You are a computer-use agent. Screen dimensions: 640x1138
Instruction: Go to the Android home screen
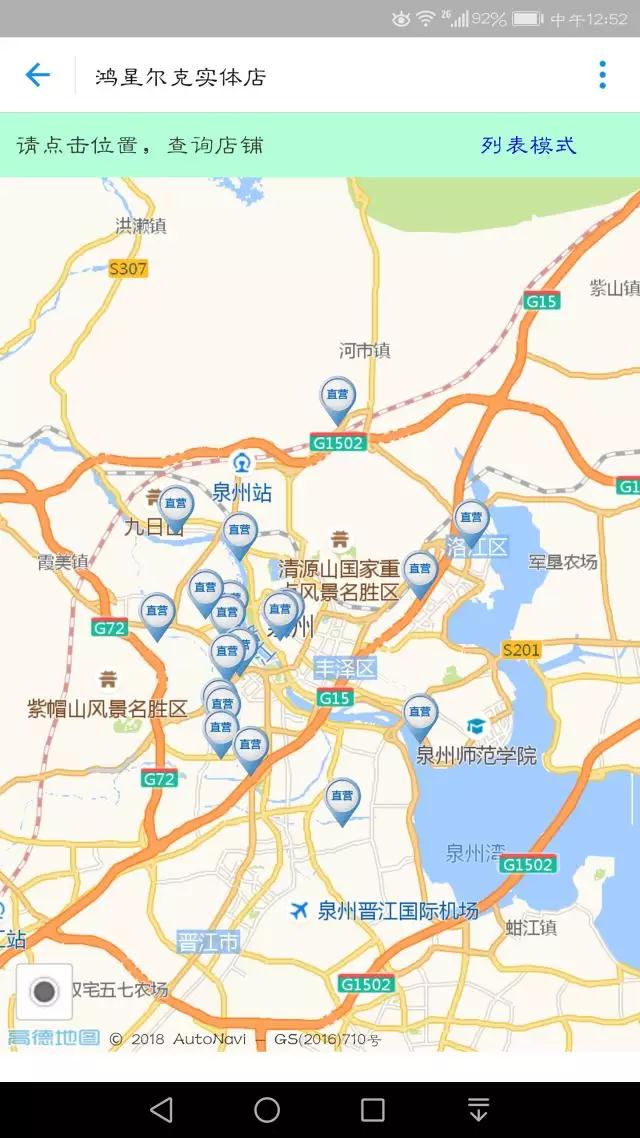click(x=267, y=1109)
